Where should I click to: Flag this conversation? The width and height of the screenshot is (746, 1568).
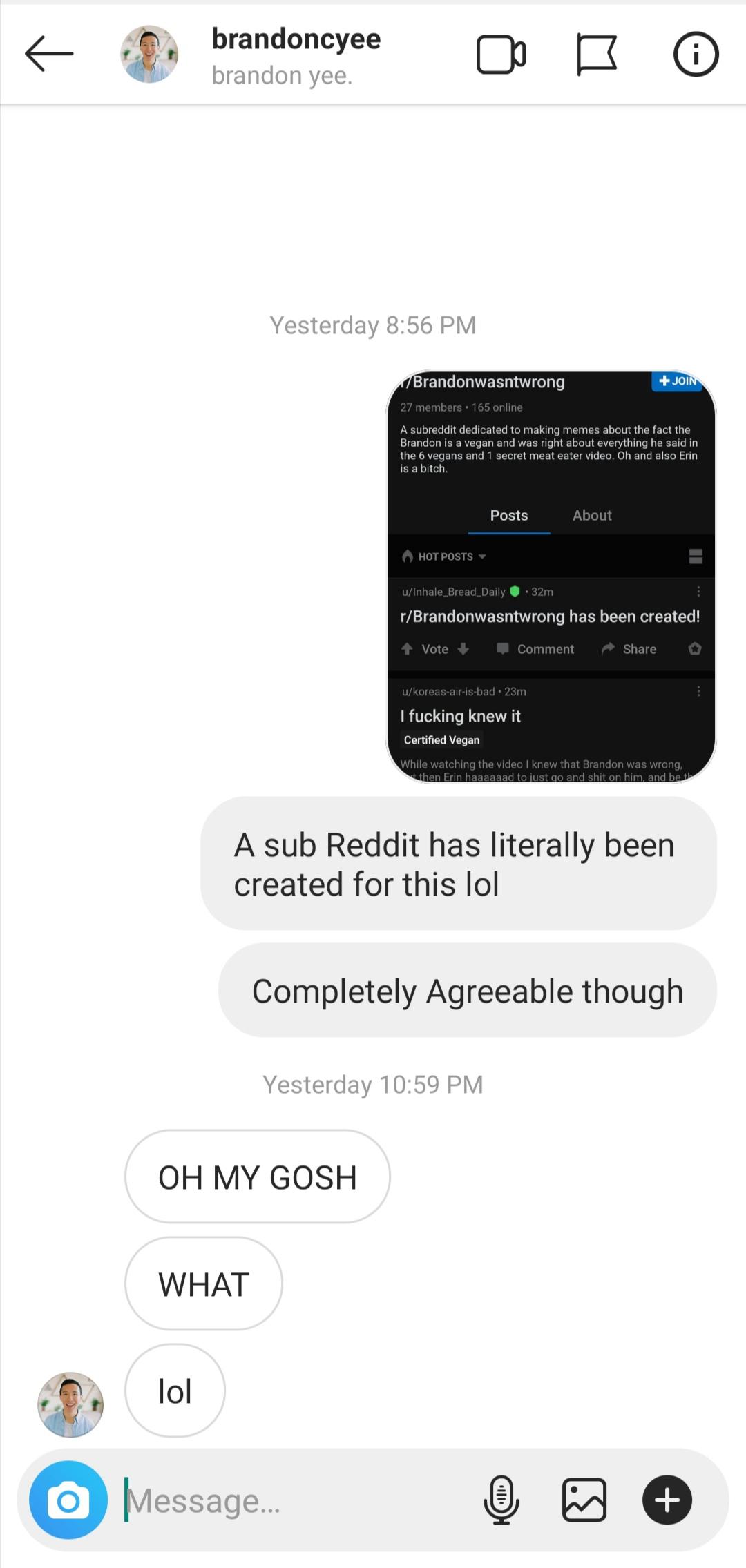[x=597, y=55]
